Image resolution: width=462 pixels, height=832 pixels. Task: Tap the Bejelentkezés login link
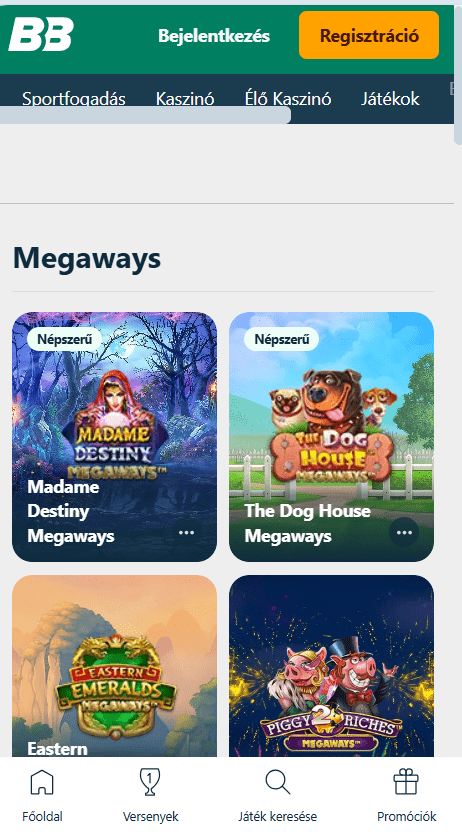point(214,36)
